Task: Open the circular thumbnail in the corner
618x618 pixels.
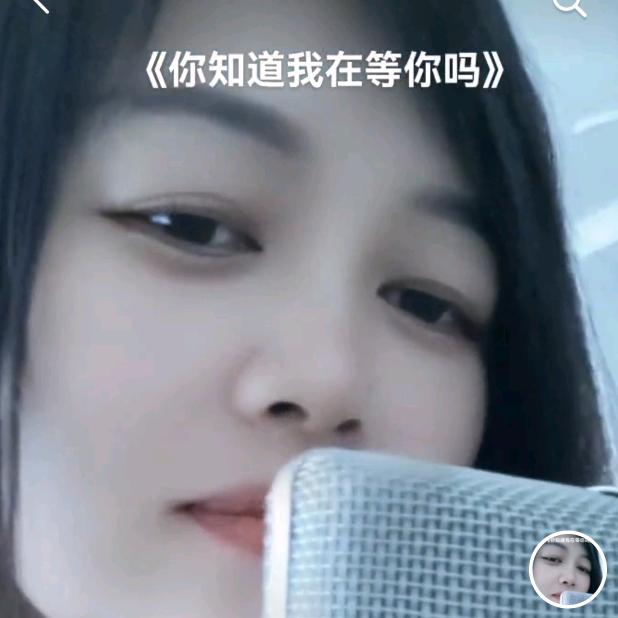Action: click(567, 570)
